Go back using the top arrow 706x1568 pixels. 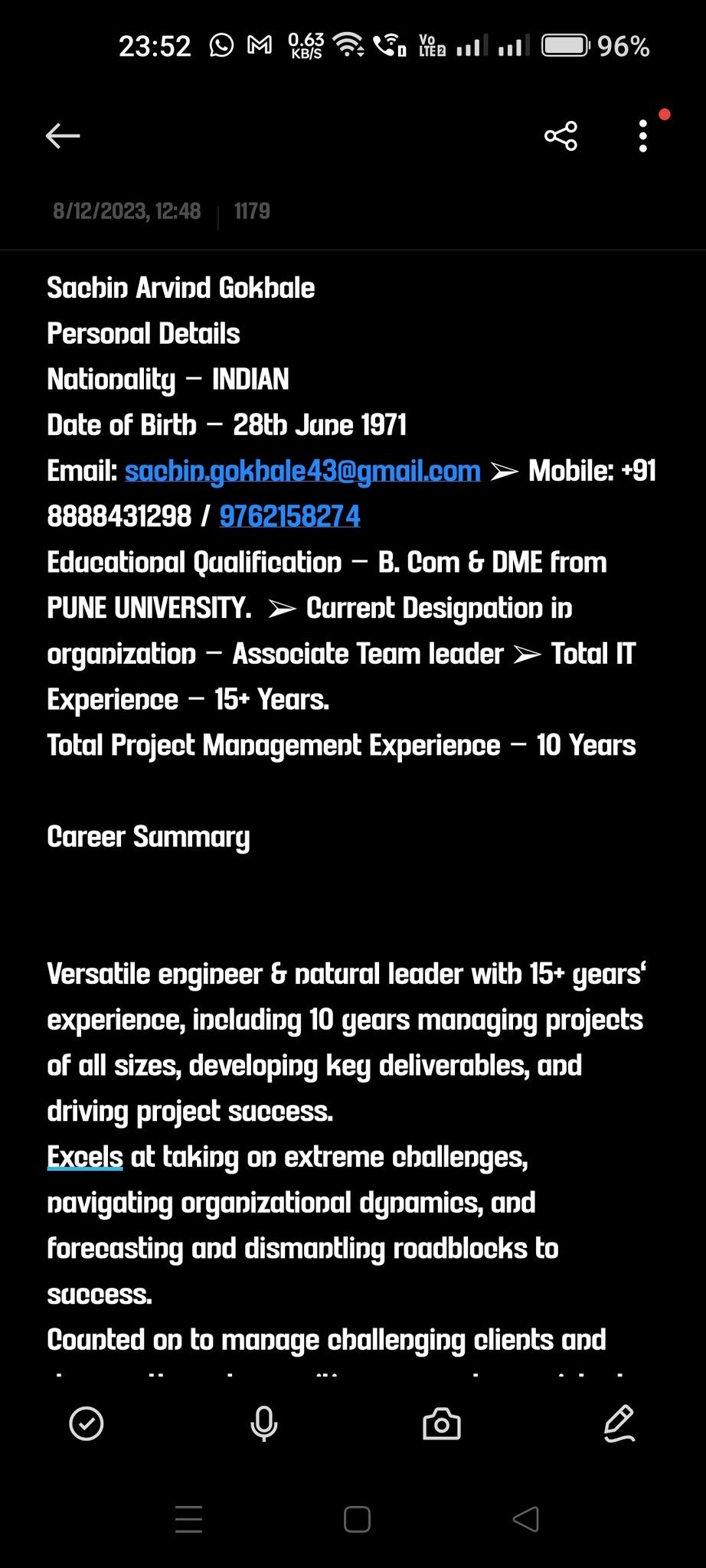click(63, 136)
